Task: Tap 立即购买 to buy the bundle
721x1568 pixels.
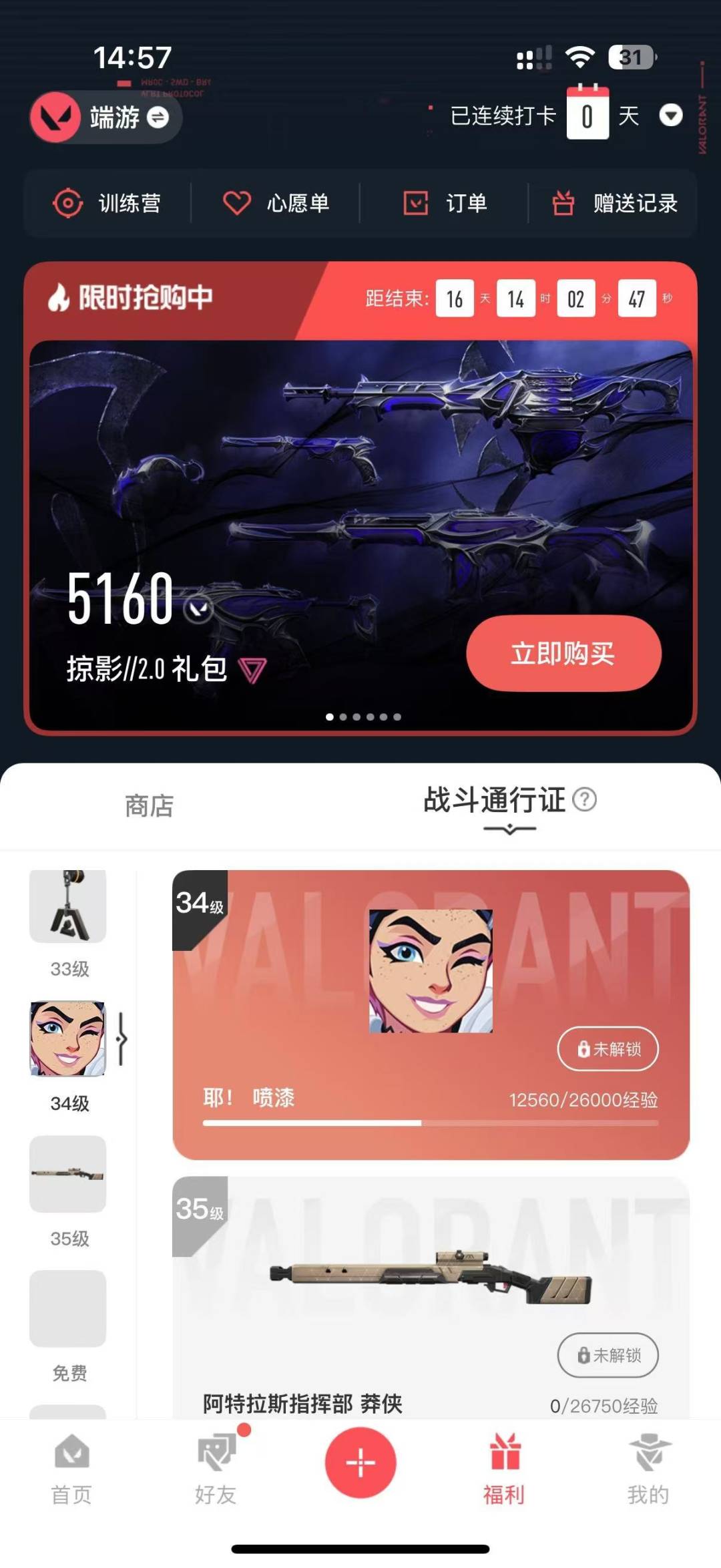Action: pos(563,653)
